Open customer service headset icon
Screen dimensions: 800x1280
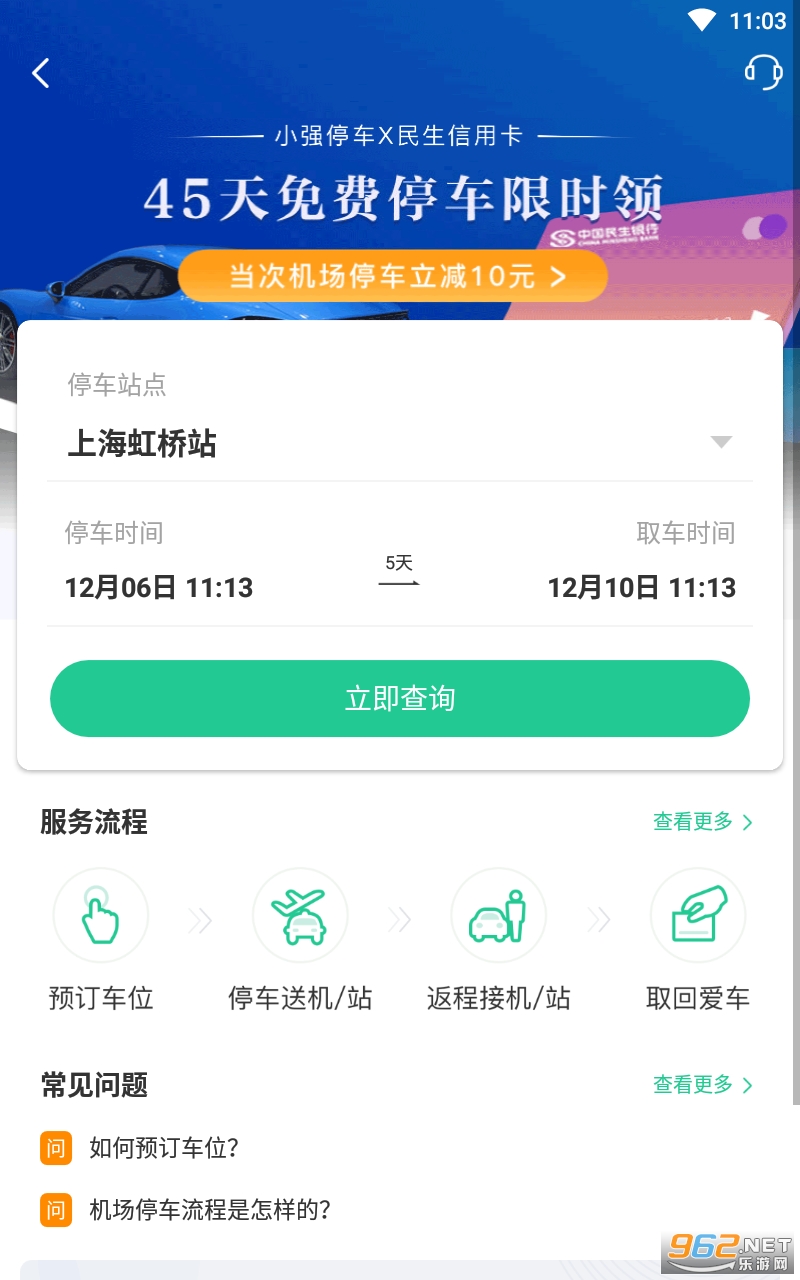coord(763,72)
